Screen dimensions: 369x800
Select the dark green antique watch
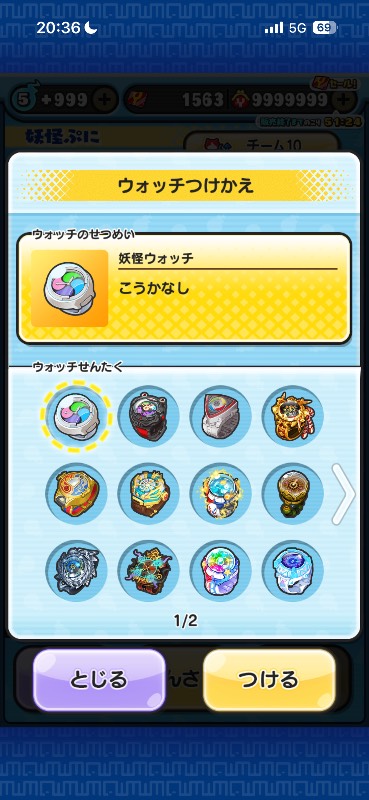(293, 494)
